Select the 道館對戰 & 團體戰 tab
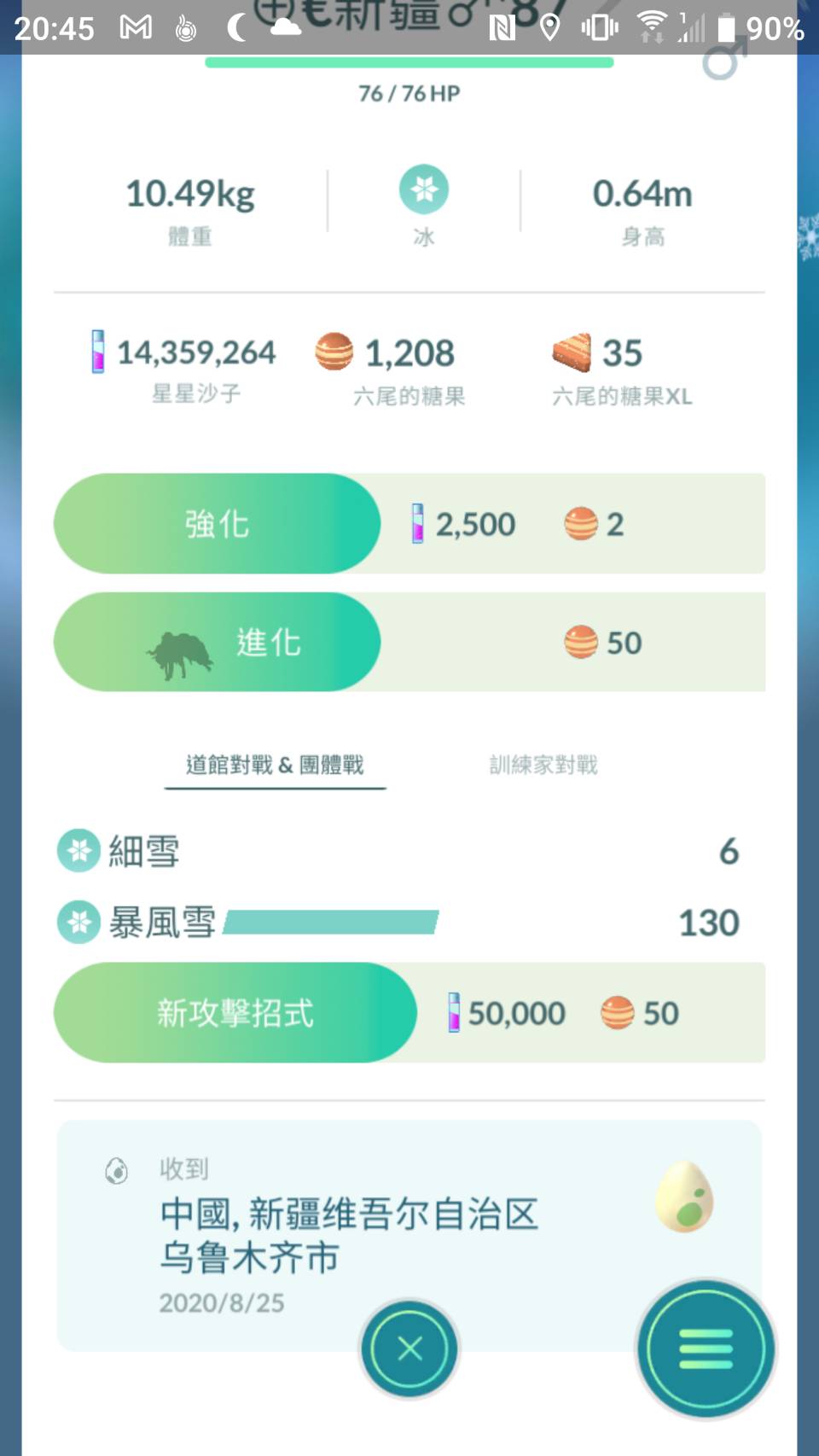Screen dimensions: 819x1456 (275, 765)
